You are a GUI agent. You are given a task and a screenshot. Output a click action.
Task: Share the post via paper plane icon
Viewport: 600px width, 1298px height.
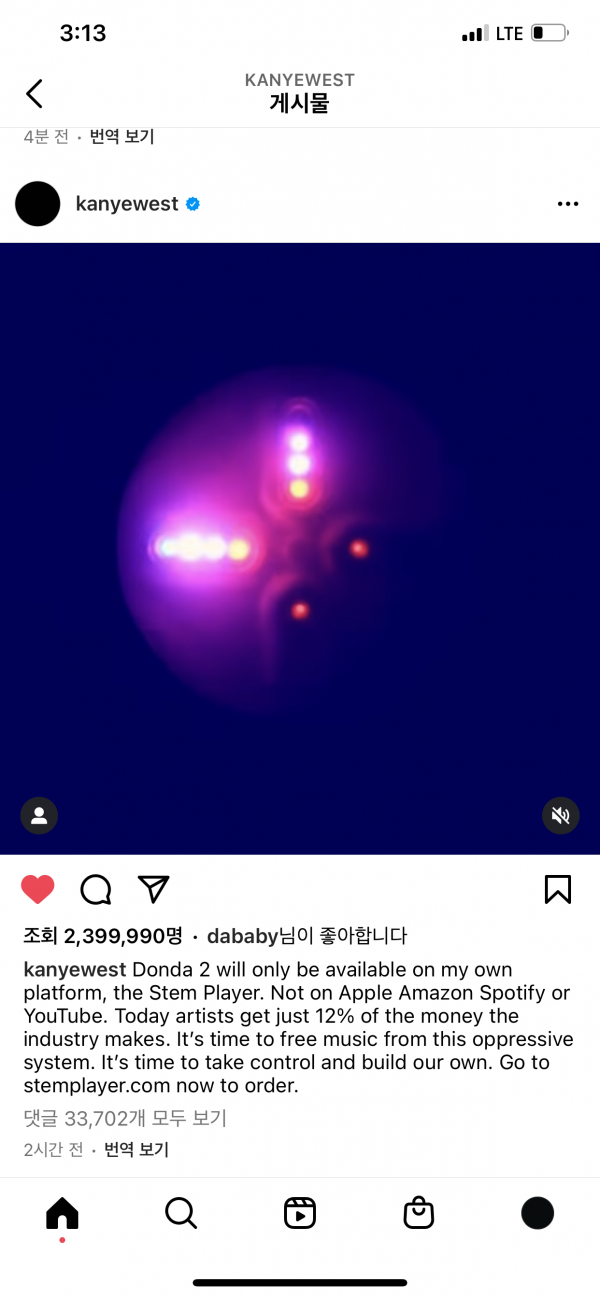pos(153,889)
